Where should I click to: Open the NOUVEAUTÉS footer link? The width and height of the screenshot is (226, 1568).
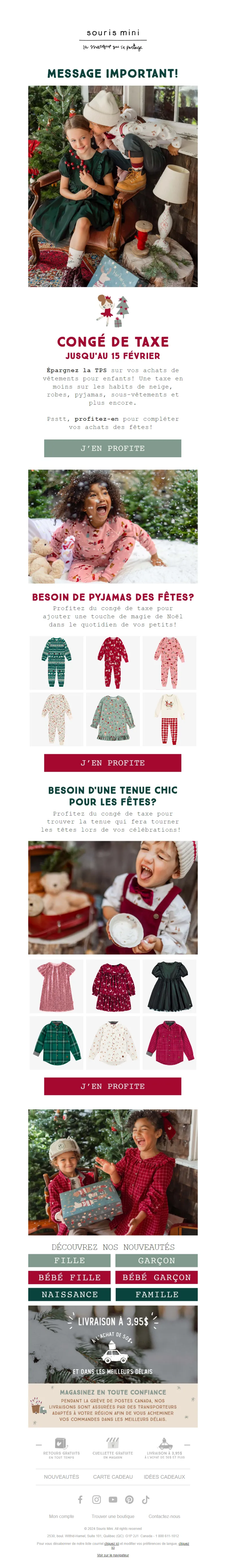[x=62, y=1477]
